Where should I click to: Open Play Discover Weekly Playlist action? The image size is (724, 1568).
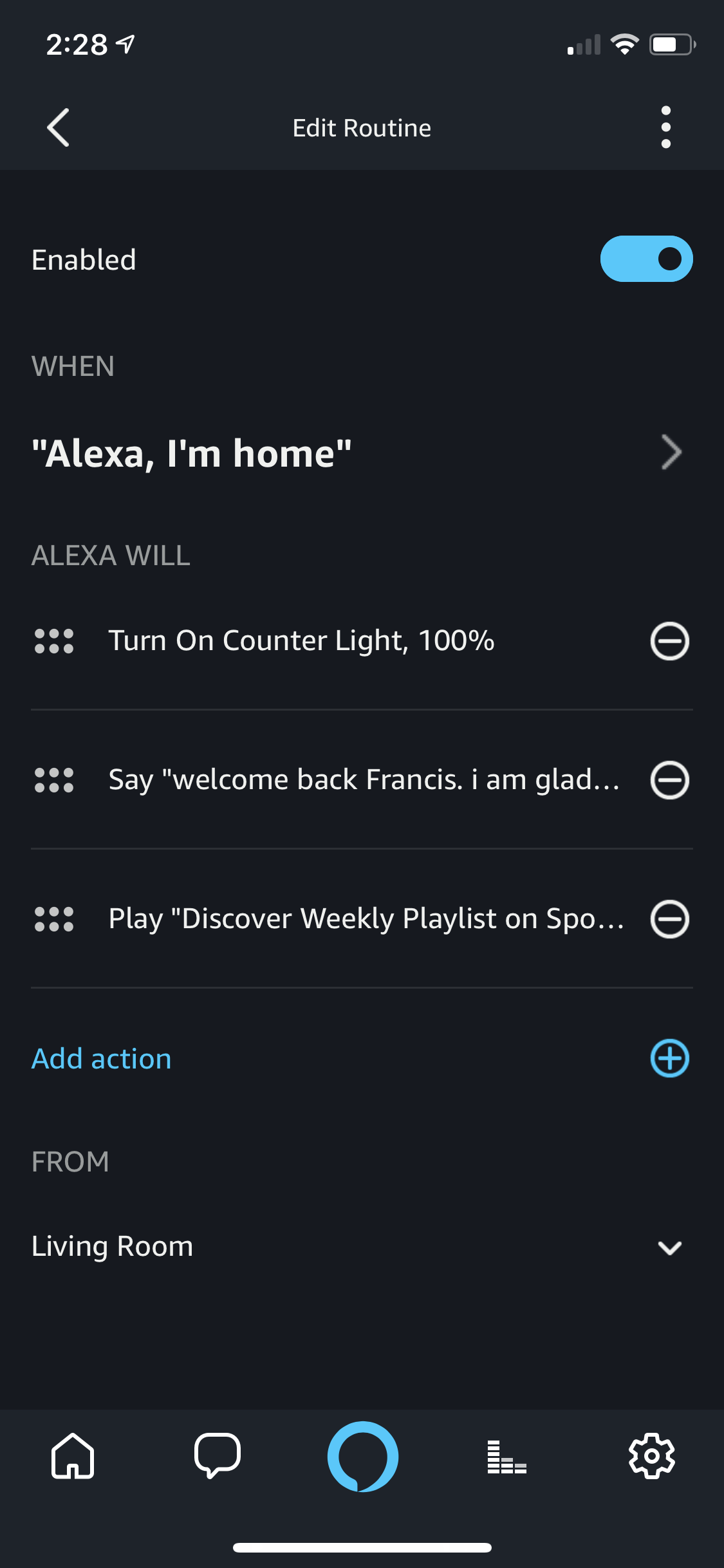(366, 919)
